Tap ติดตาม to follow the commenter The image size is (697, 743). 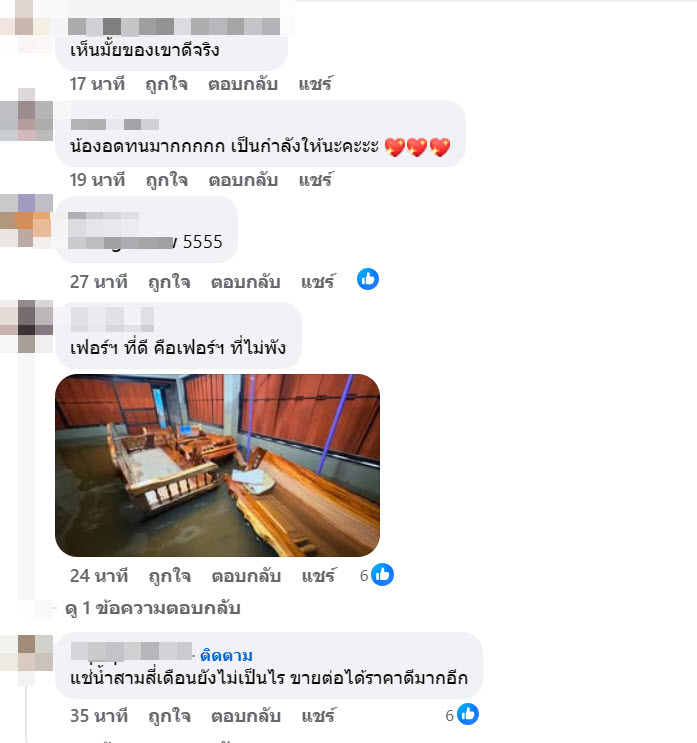tap(226, 655)
